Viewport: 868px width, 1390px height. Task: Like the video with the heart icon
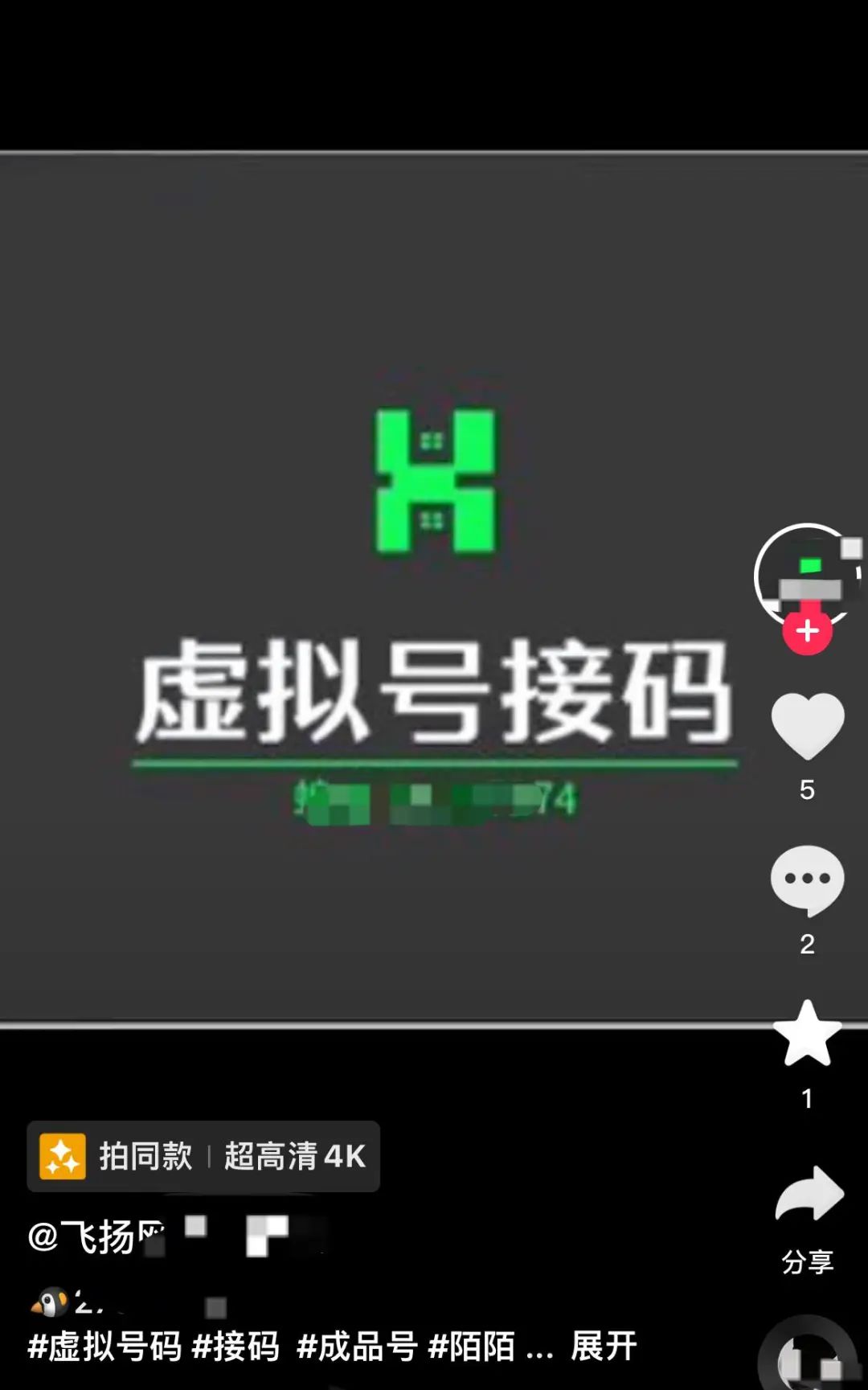[806, 725]
